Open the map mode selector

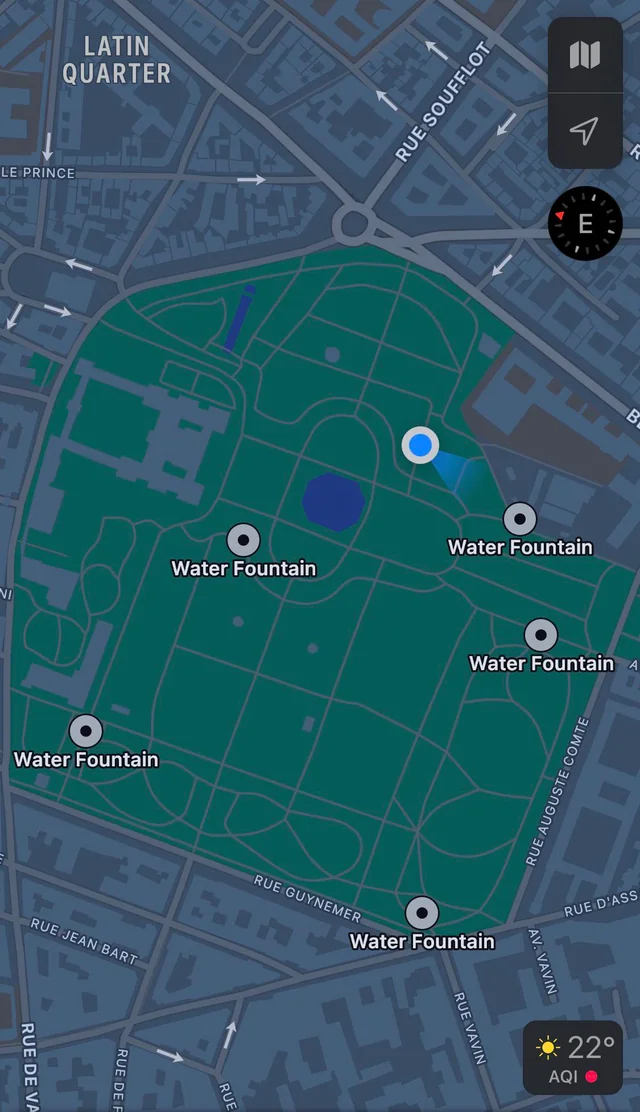point(585,55)
